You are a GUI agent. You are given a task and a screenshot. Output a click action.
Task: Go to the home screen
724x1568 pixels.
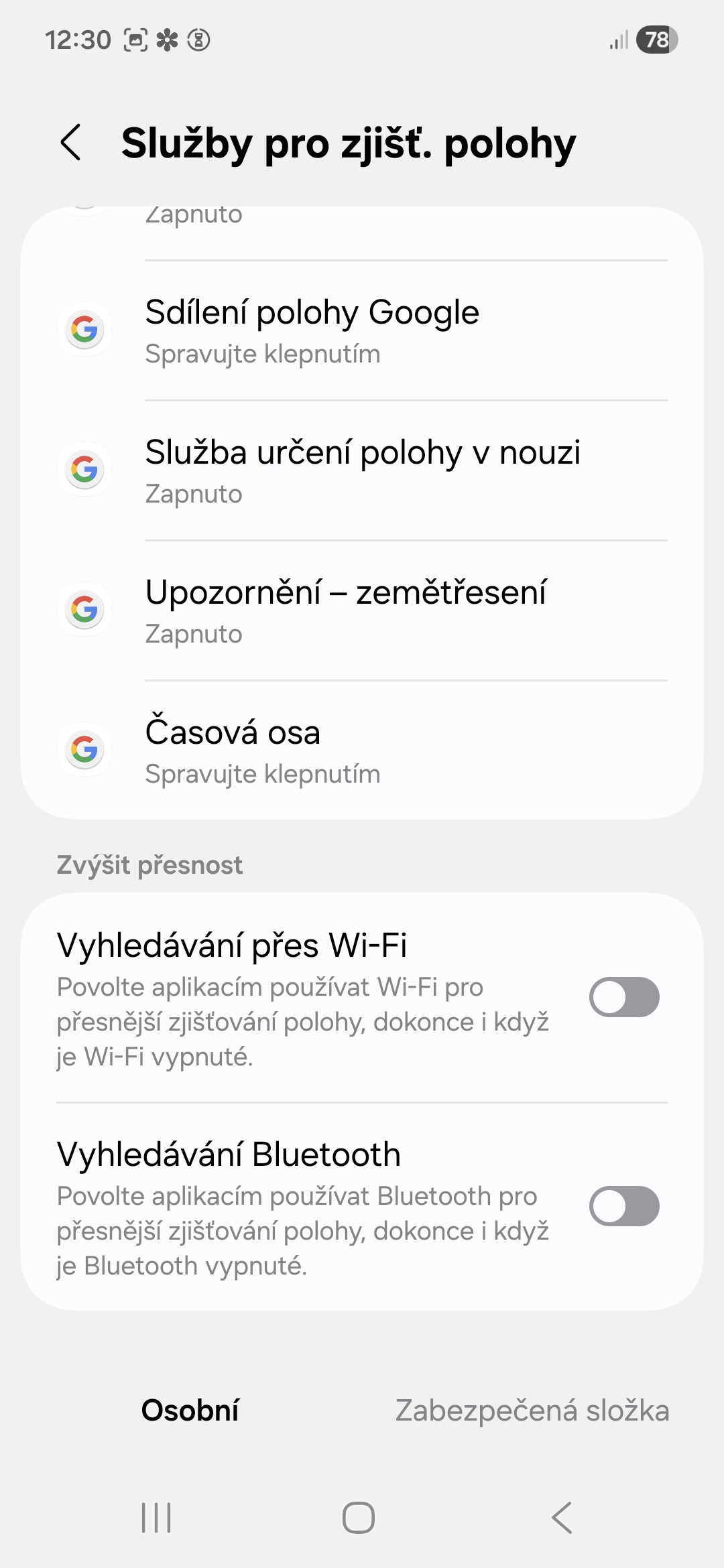coord(359,1518)
